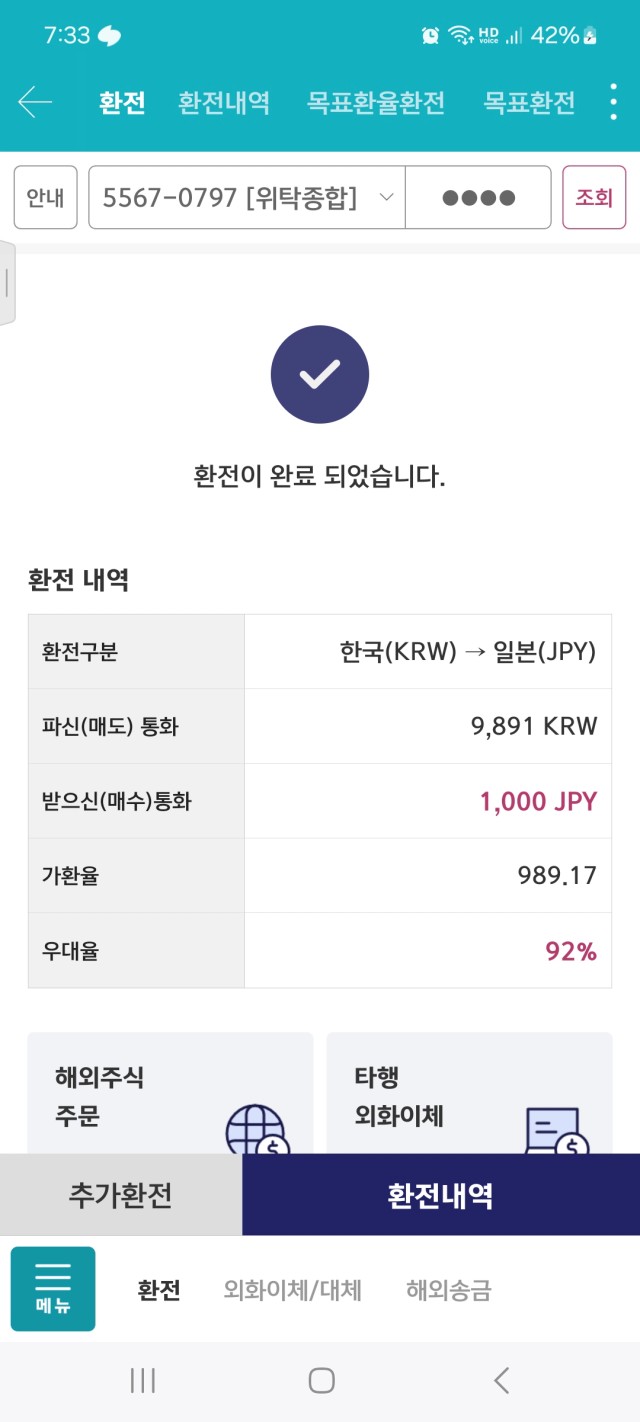The width and height of the screenshot is (640, 1422).
Task: Tap the system home button
Action: coord(321,1381)
